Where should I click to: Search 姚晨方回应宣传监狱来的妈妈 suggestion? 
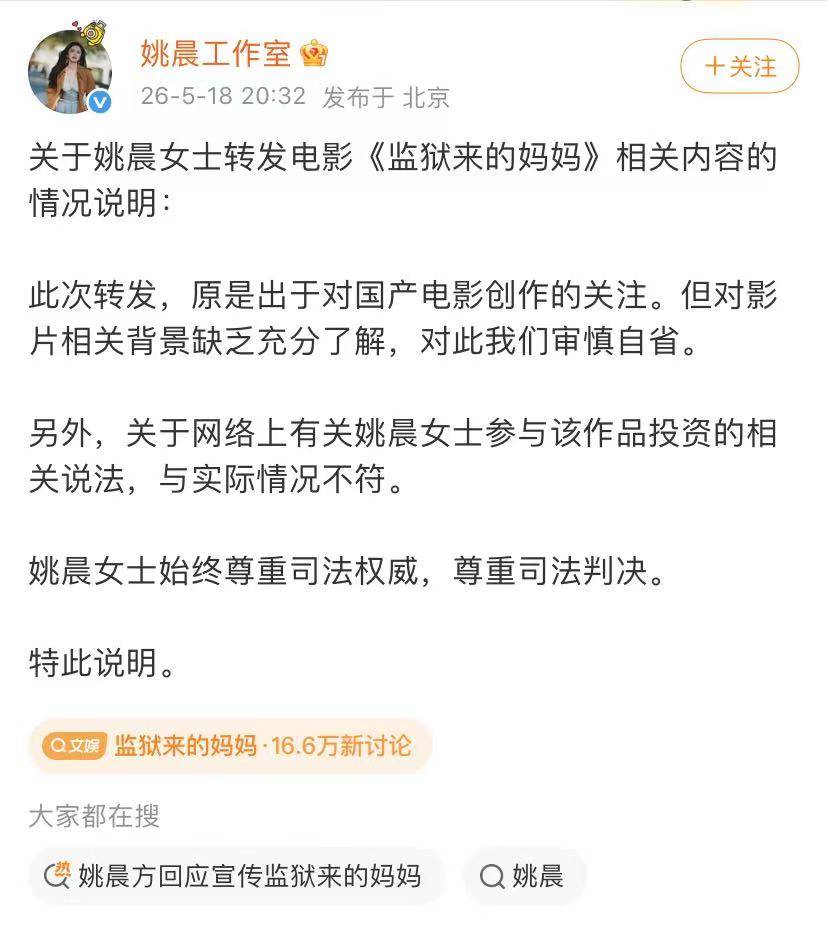tap(236, 876)
